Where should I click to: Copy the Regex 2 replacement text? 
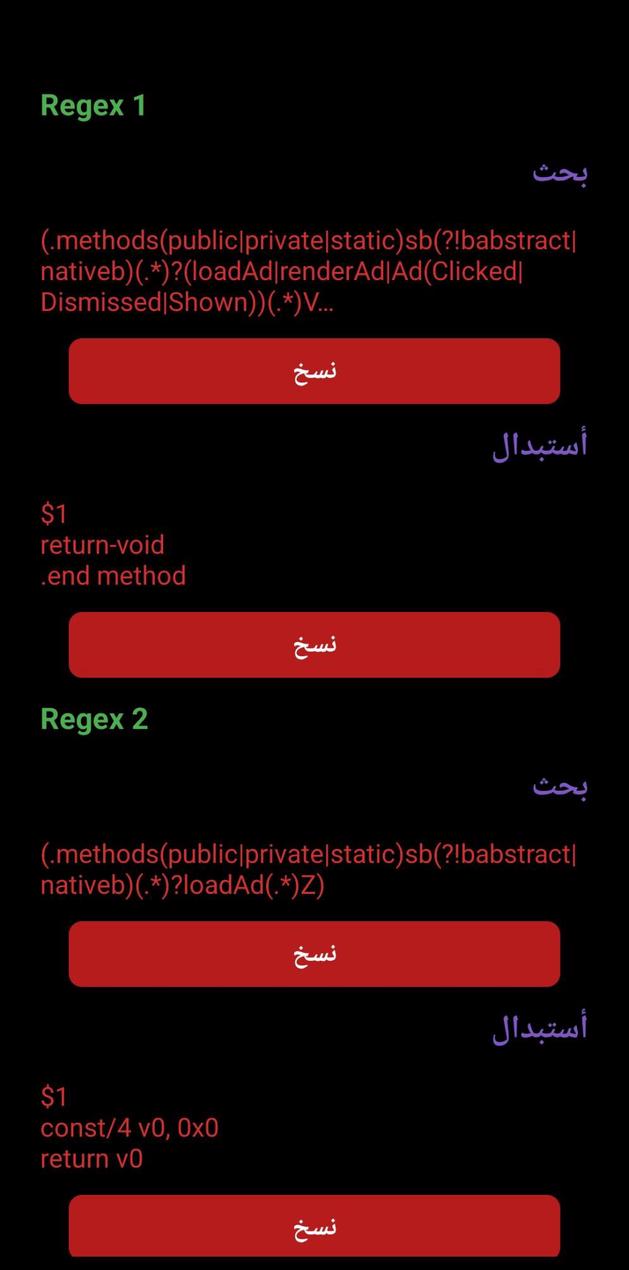(314, 1226)
